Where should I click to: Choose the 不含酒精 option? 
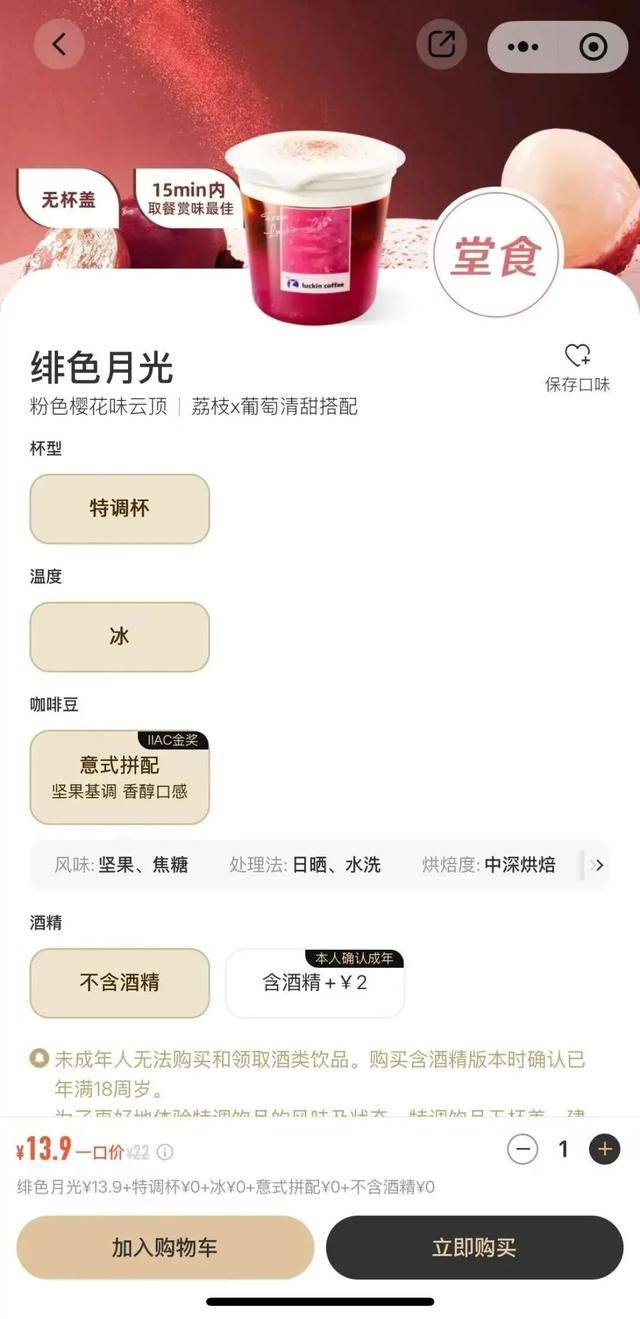pyautogui.click(x=120, y=982)
